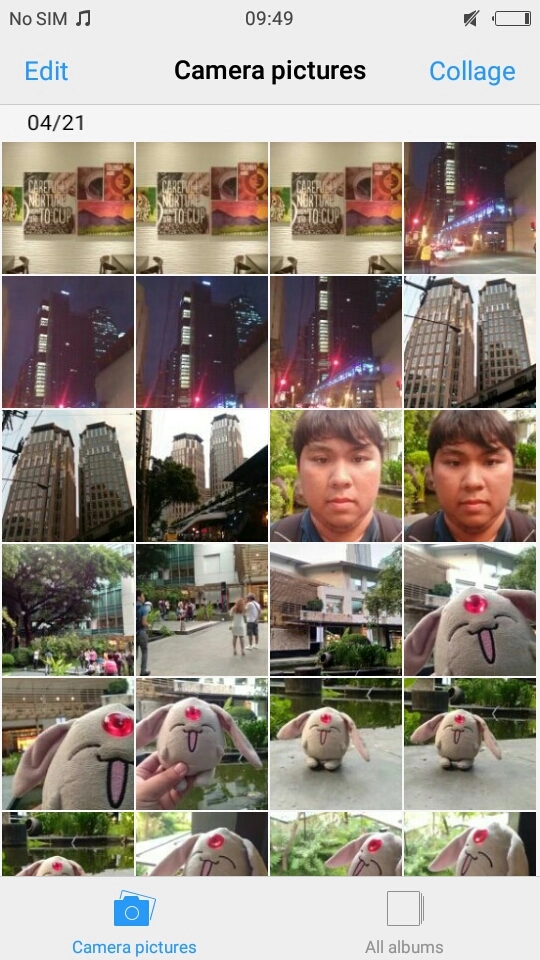Switch to the All albums tab
This screenshot has height=960, width=540.
(404, 920)
